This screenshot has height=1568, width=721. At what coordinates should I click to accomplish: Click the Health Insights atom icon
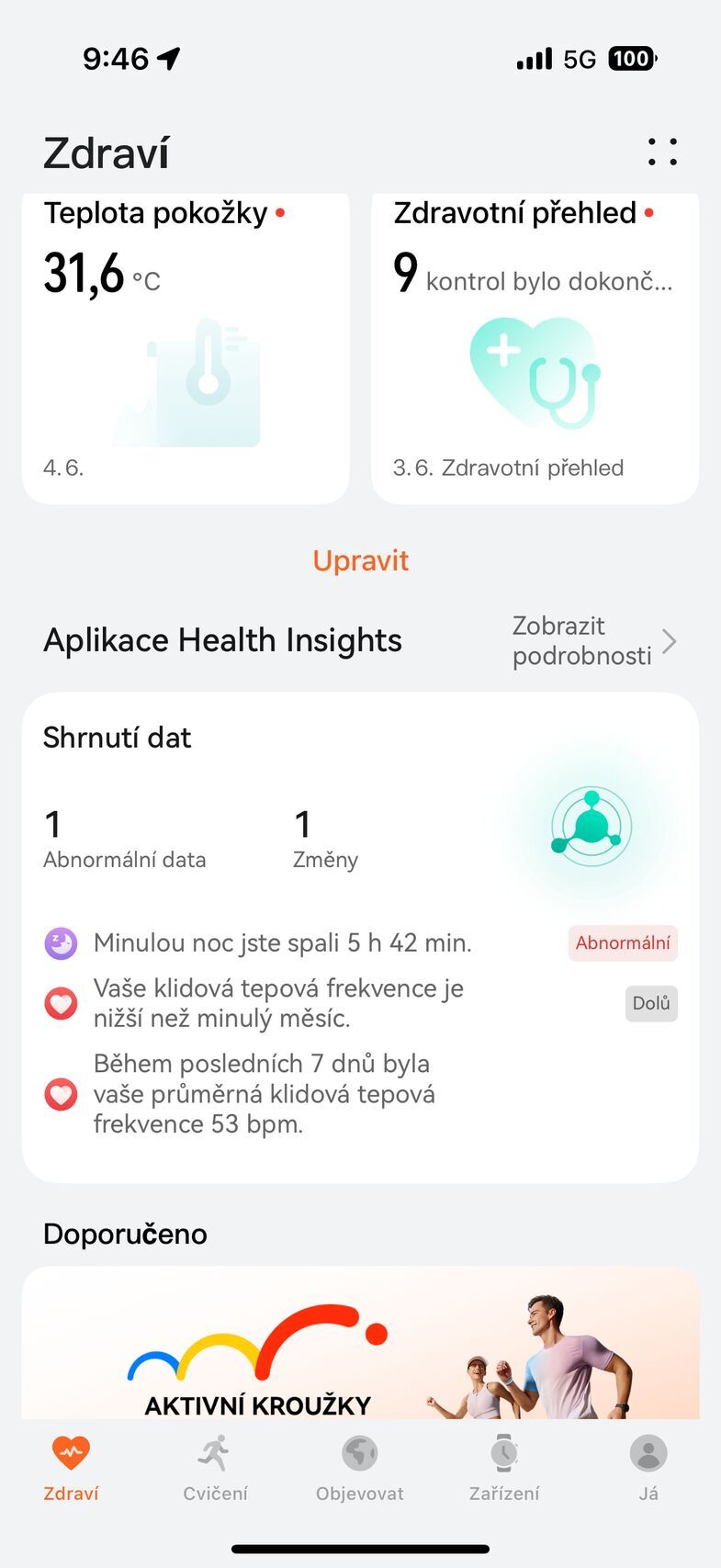tap(590, 826)
